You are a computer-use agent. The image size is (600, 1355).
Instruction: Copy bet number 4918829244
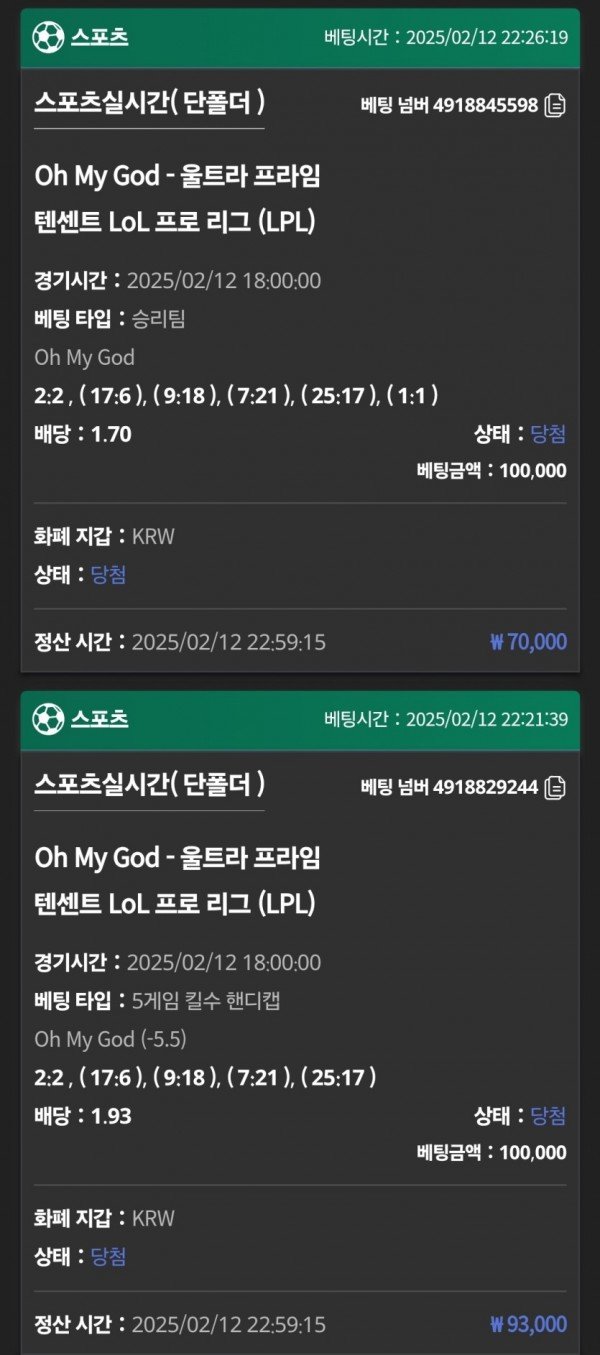click(555, 788)
